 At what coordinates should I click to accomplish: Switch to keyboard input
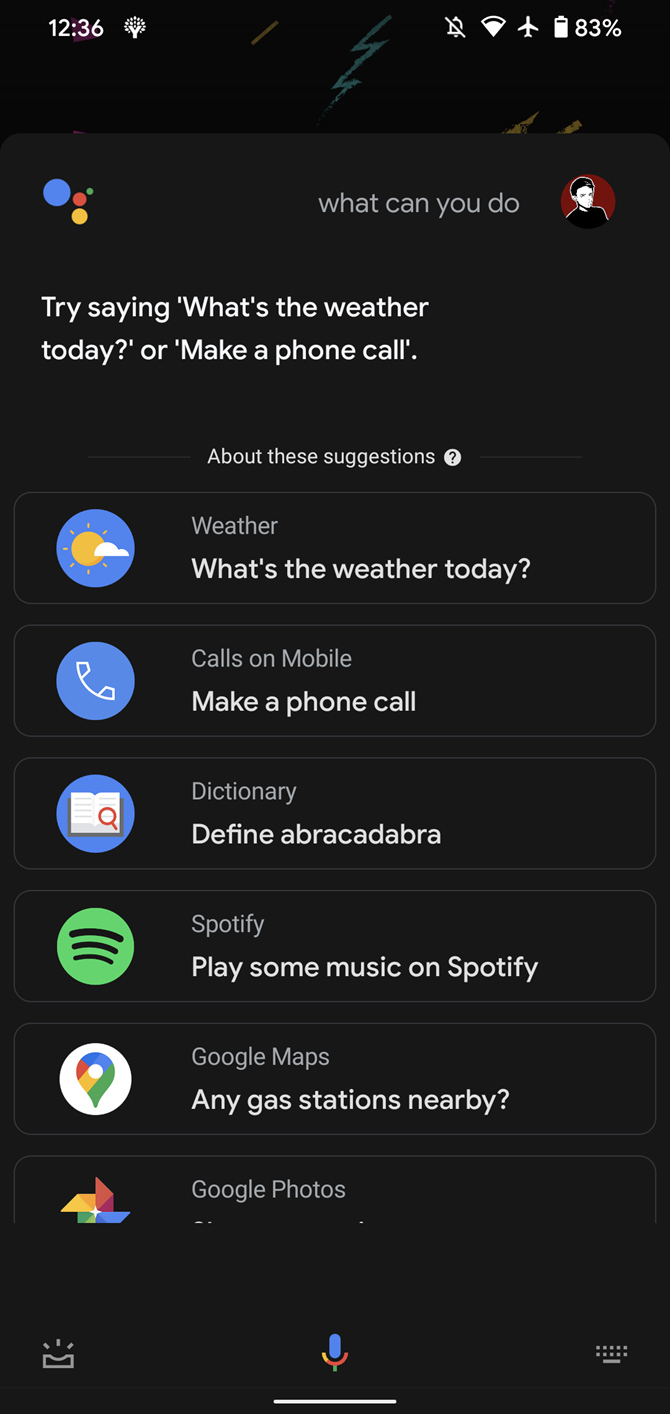[611, 1354]
